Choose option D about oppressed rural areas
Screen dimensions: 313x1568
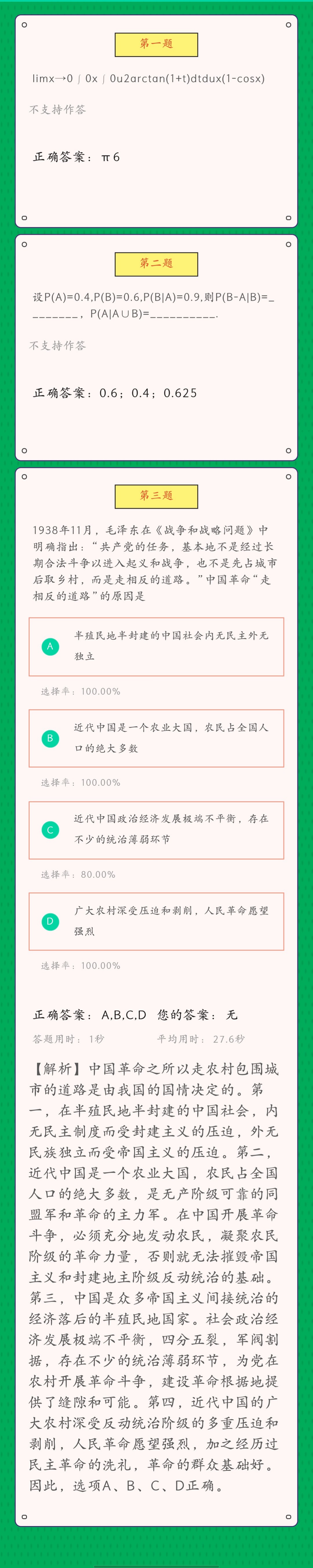156,921
